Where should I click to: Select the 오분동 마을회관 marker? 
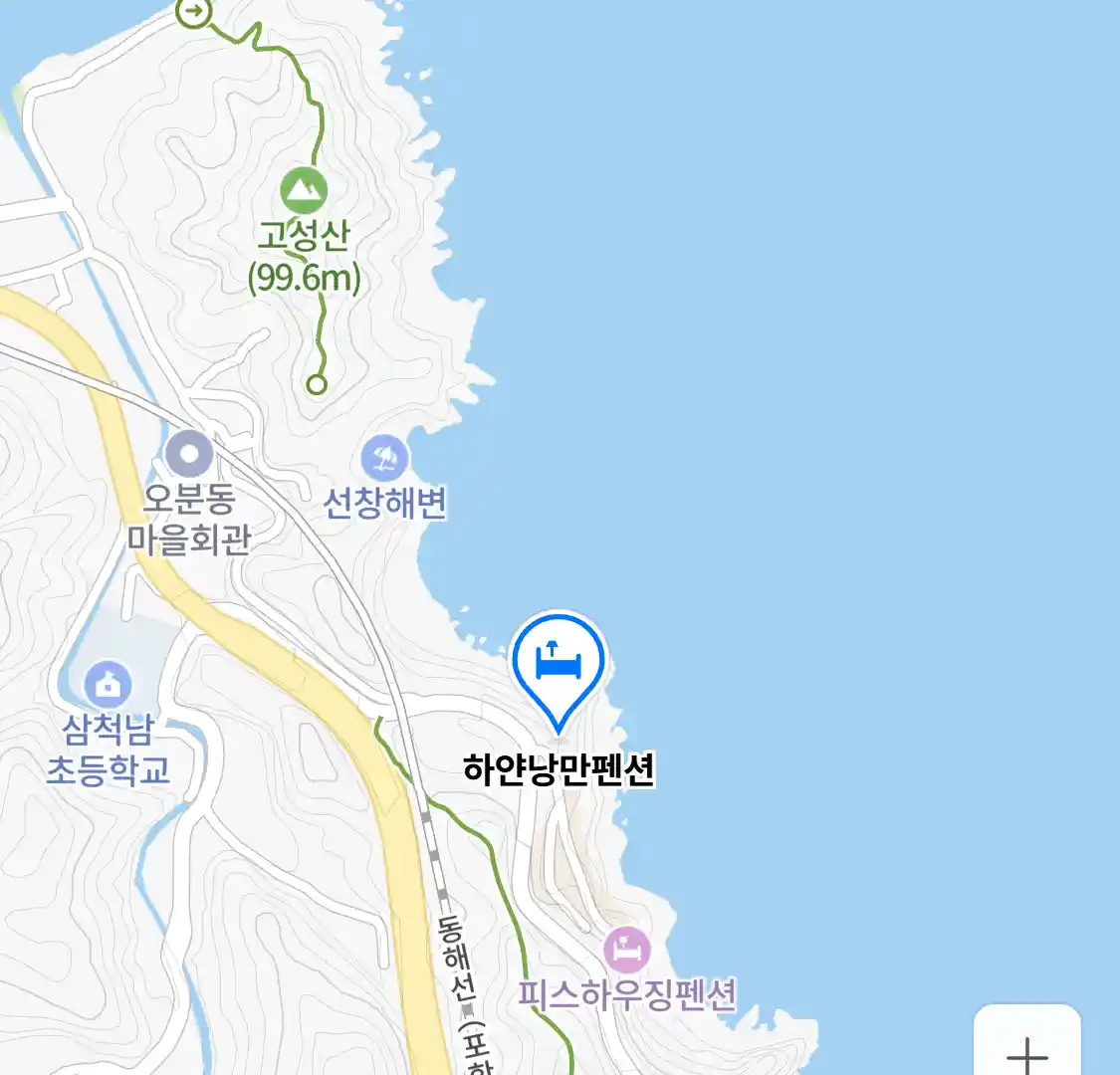tap(189, 454)
